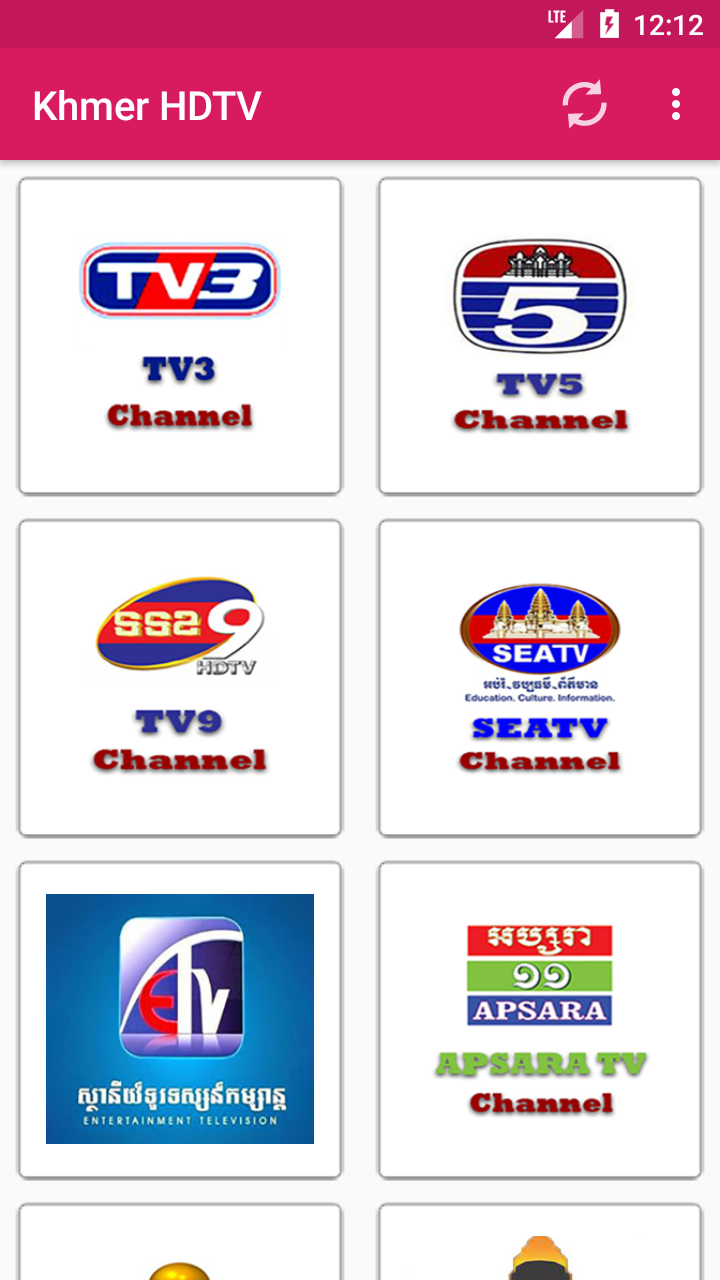Open the overflow menu
Viewport: 720px width, 1280px height.
click(x=676, y=104)
